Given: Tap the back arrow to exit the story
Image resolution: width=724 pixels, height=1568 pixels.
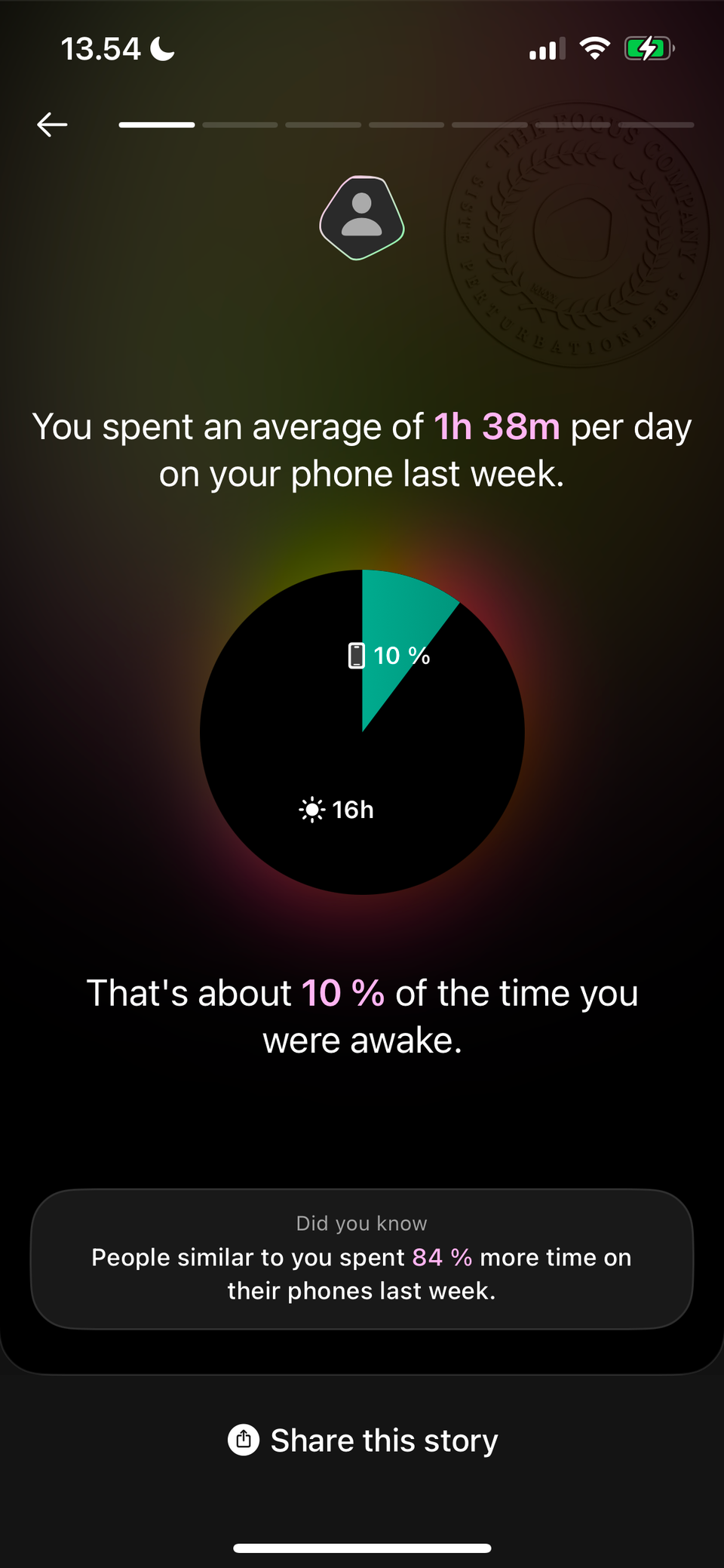Looking at the screenshot, I should tap(51, 124).
